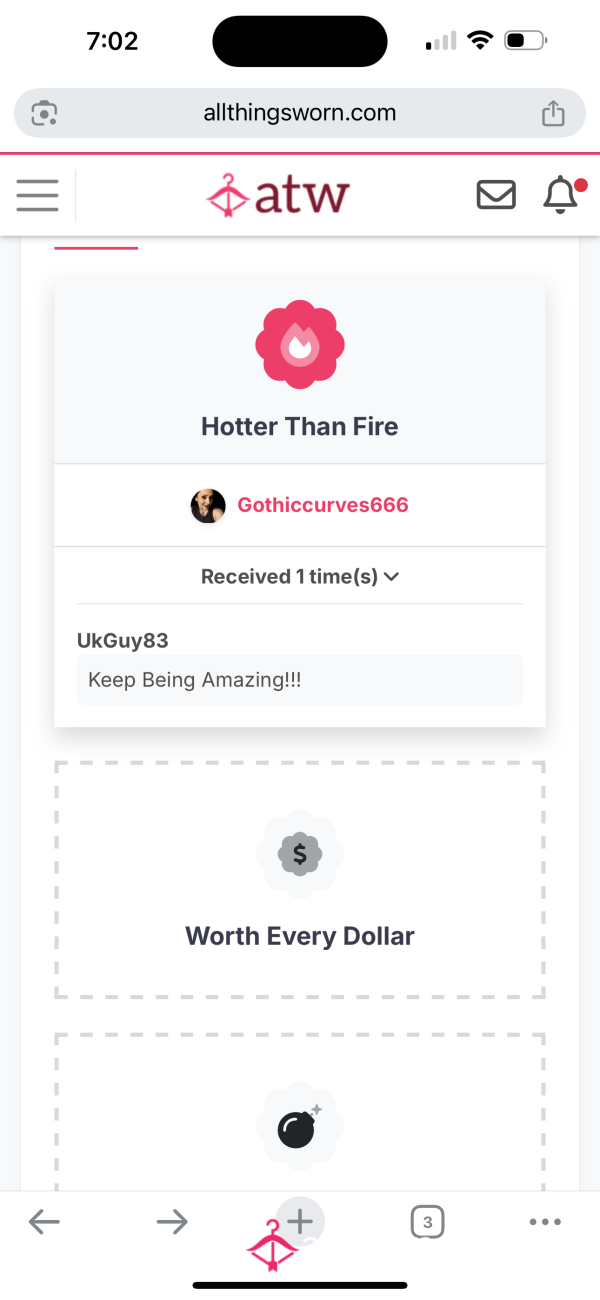Go forward in the browser
Image resolution: width=600 pixels, height=1300 pixels.
pyautogui.click(x=172, y=1222)
